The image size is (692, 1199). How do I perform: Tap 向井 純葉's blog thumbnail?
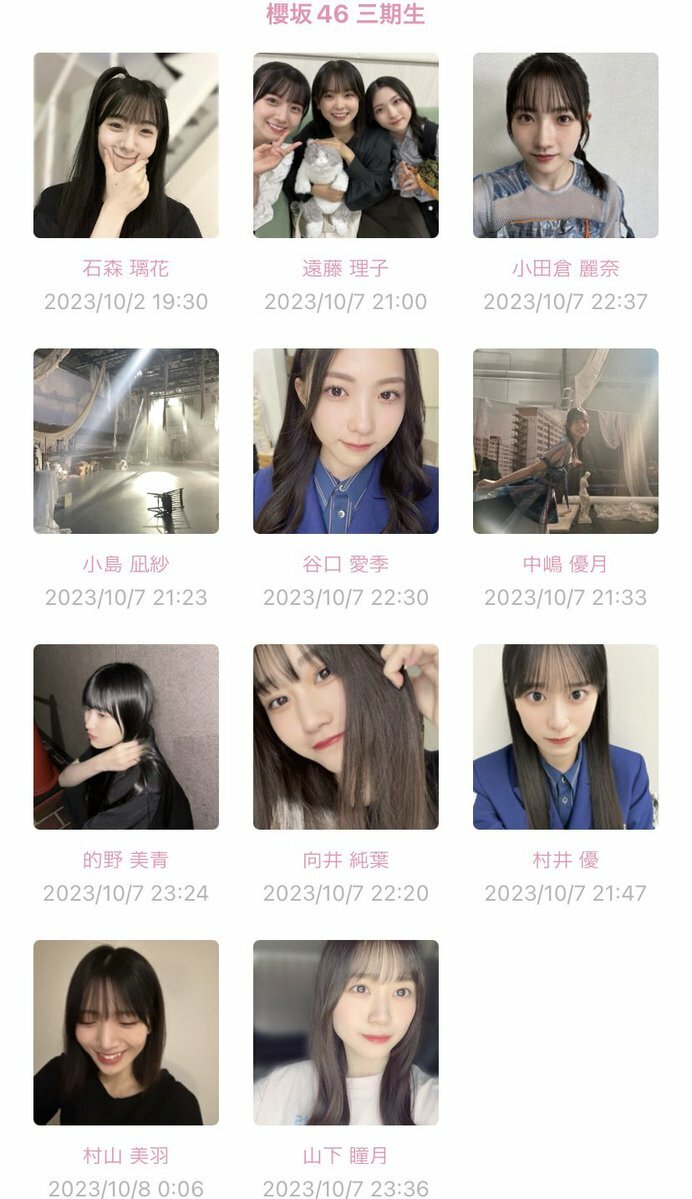pyautogui.click(x=346, y=737)
